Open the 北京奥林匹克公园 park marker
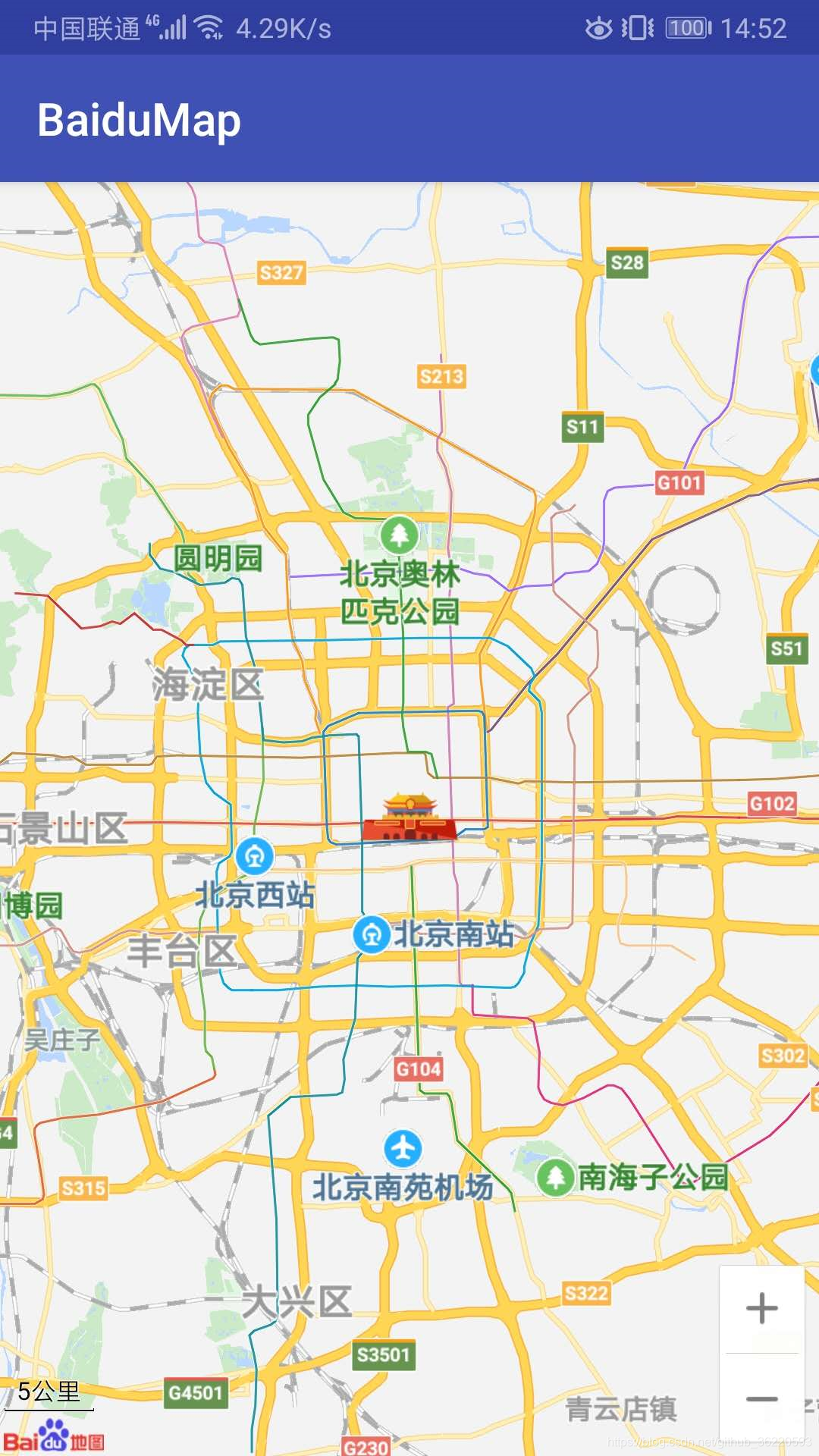 click(400, 535)
